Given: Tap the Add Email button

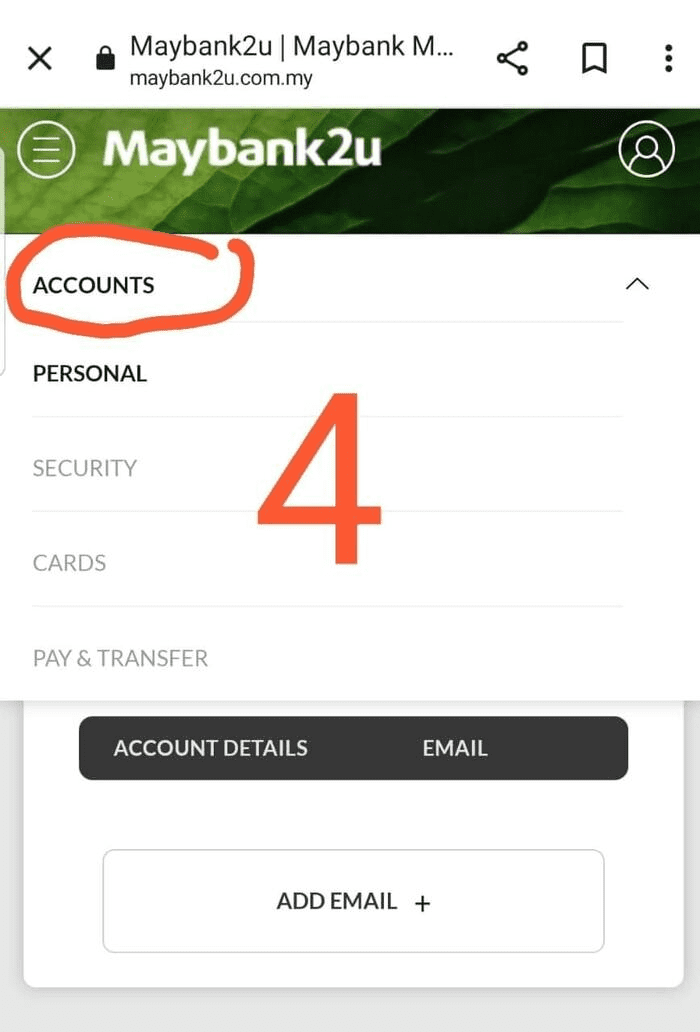Looking at the screenshot, I should pyautogui.click(x=353, y=901).
